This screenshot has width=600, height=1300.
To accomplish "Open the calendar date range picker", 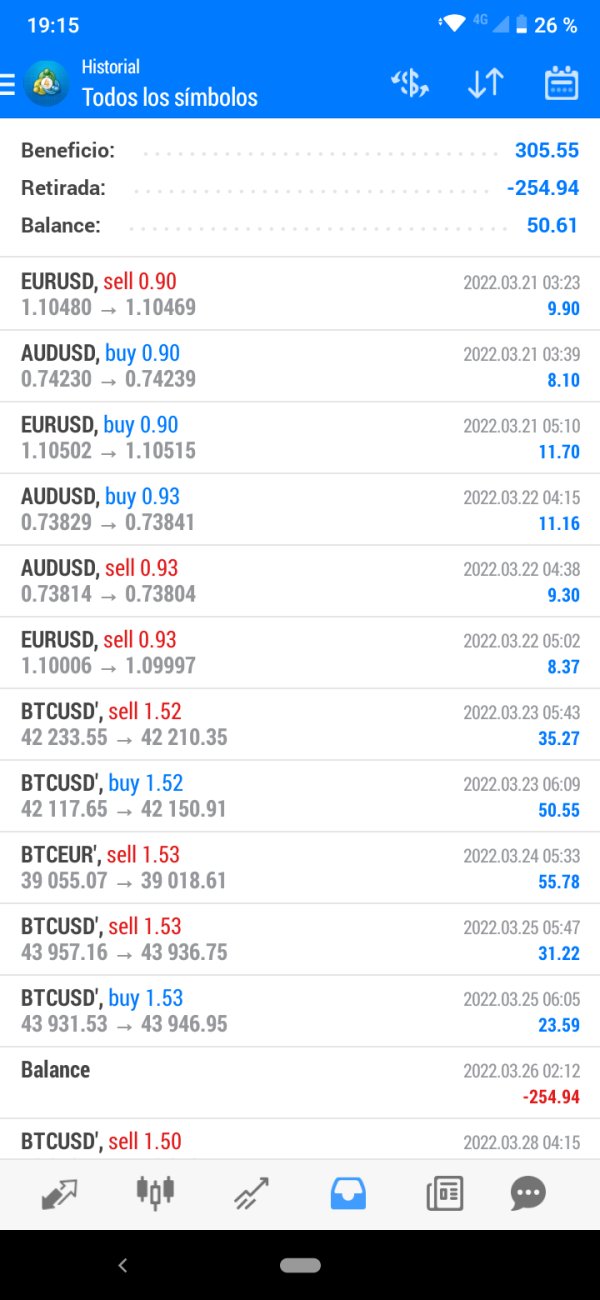I will [561, 84].
